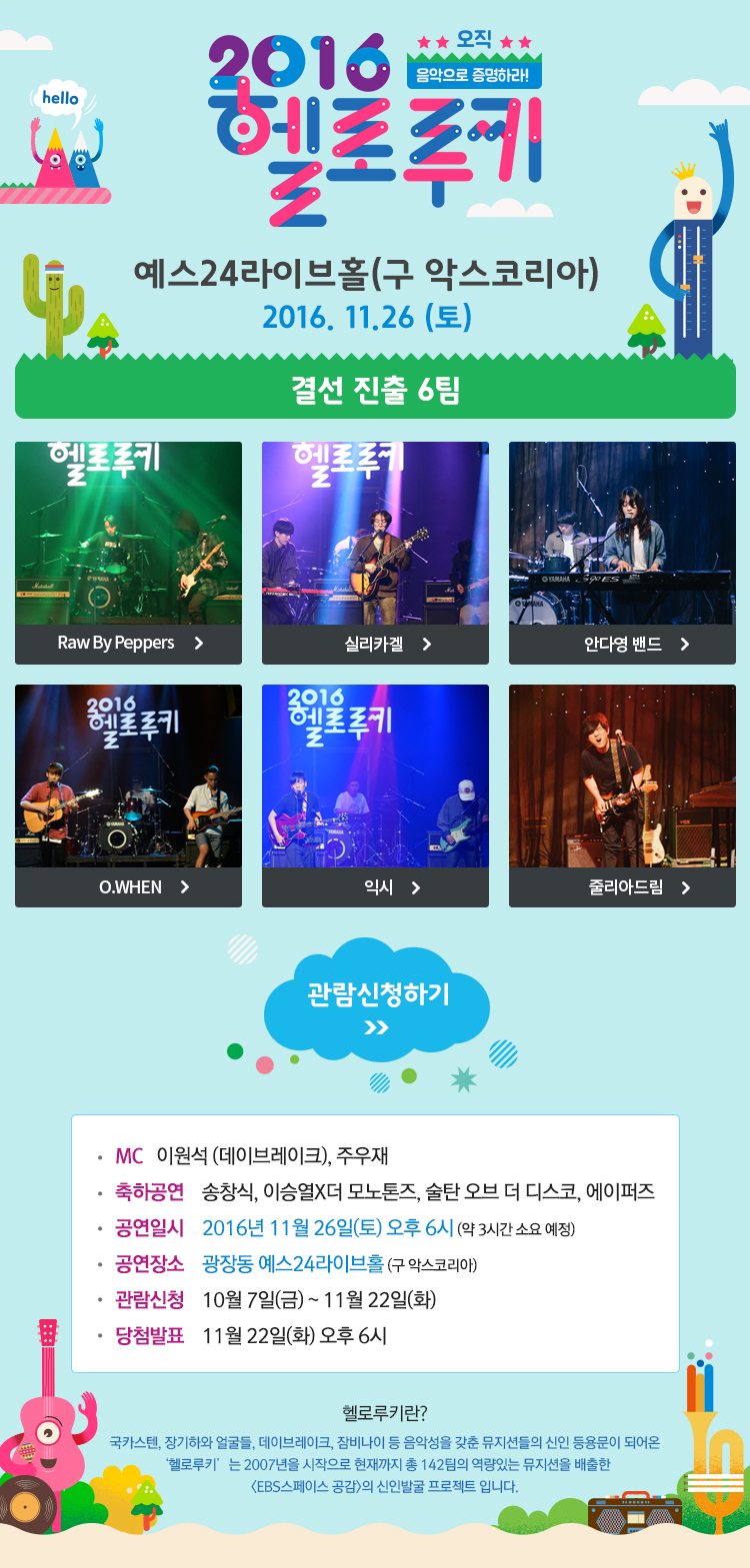Viewport: 750px width, 1568px height.
Task: Tap the 관람신청하기 cloud button
Action: [377, 1002]
